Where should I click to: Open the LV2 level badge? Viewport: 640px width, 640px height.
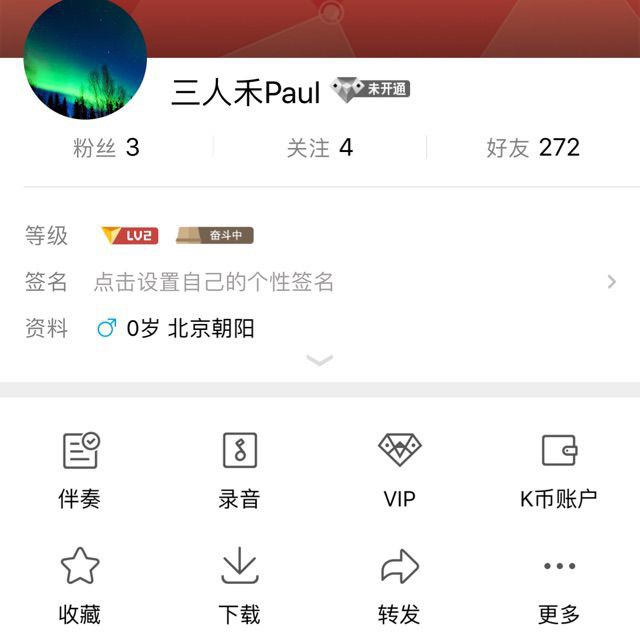tap(129, 236)
